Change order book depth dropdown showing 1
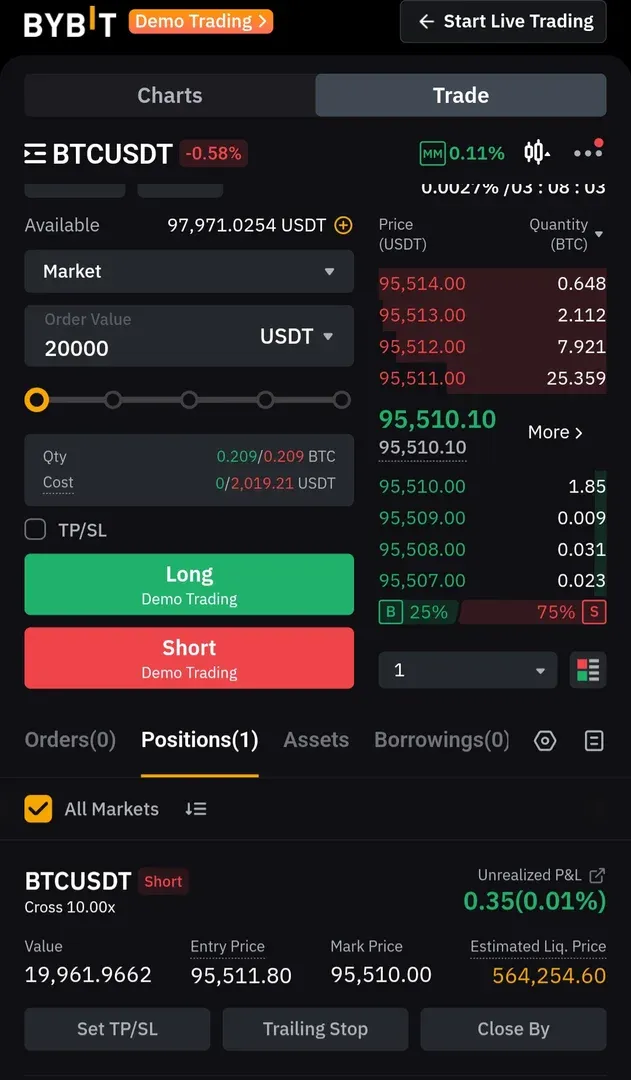This screenshot has height=1080, width=631. click(467, 670)
